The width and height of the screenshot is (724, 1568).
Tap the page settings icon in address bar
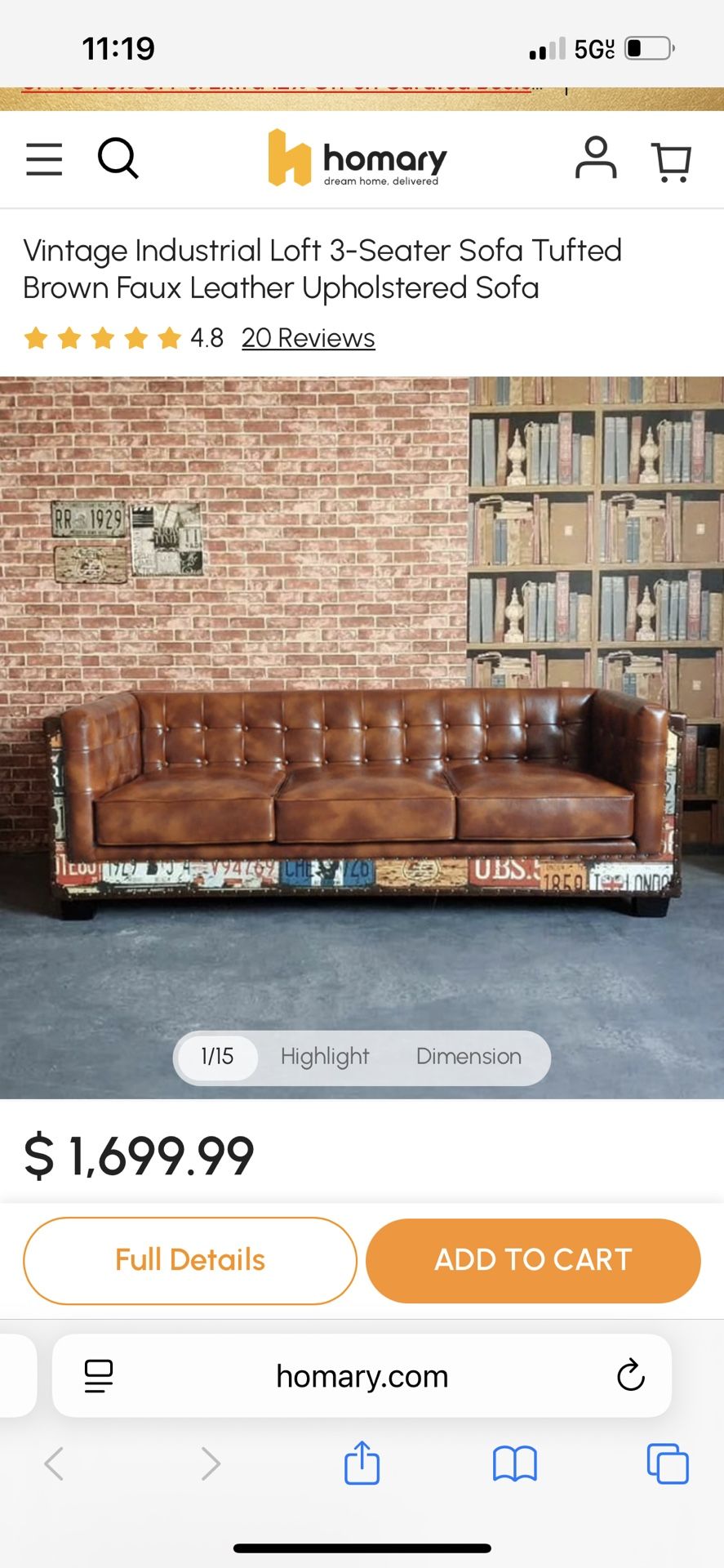[x=98, y=1375]
